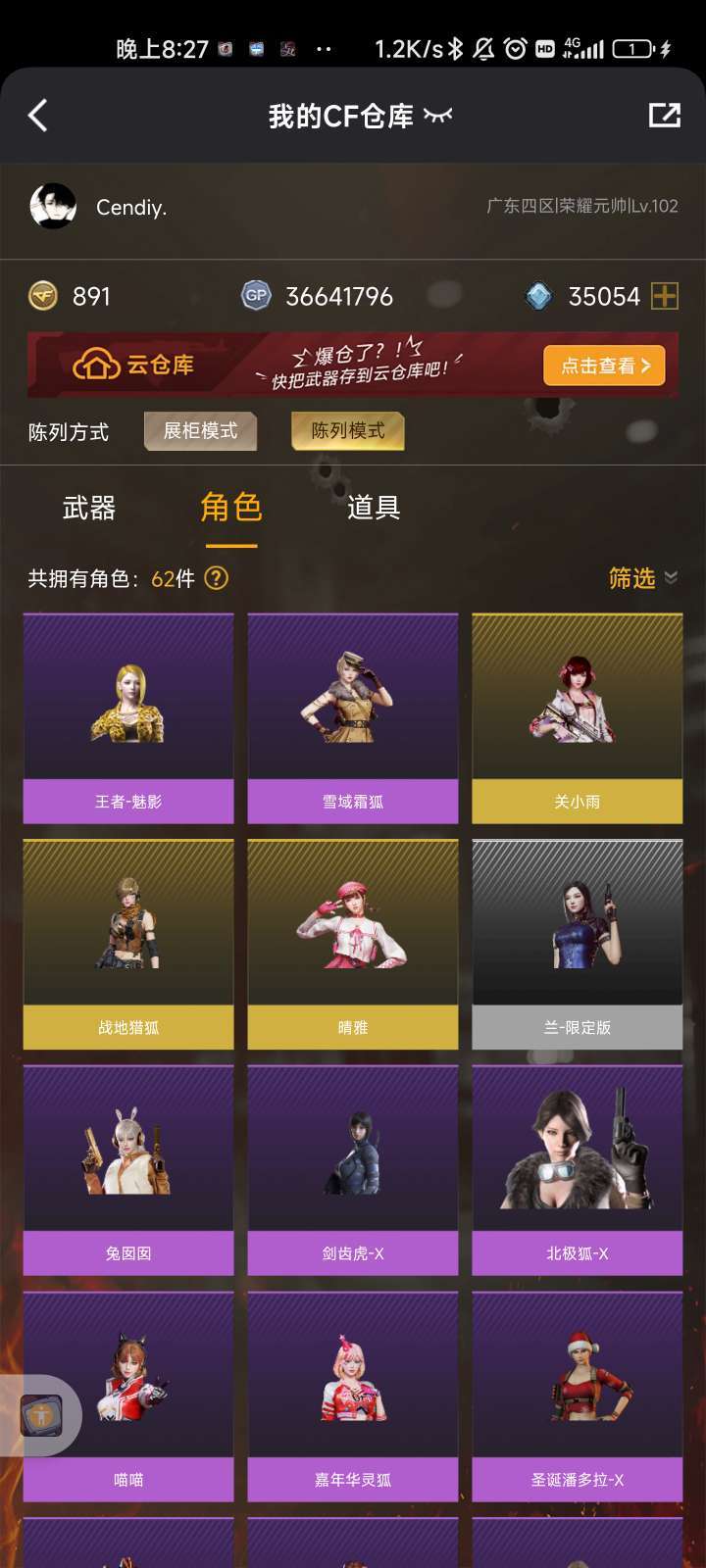Open the 嘉年华灵狐 character card
Image resolution: width=706 pixels, height=1568 pixels.
(353, 1396)
